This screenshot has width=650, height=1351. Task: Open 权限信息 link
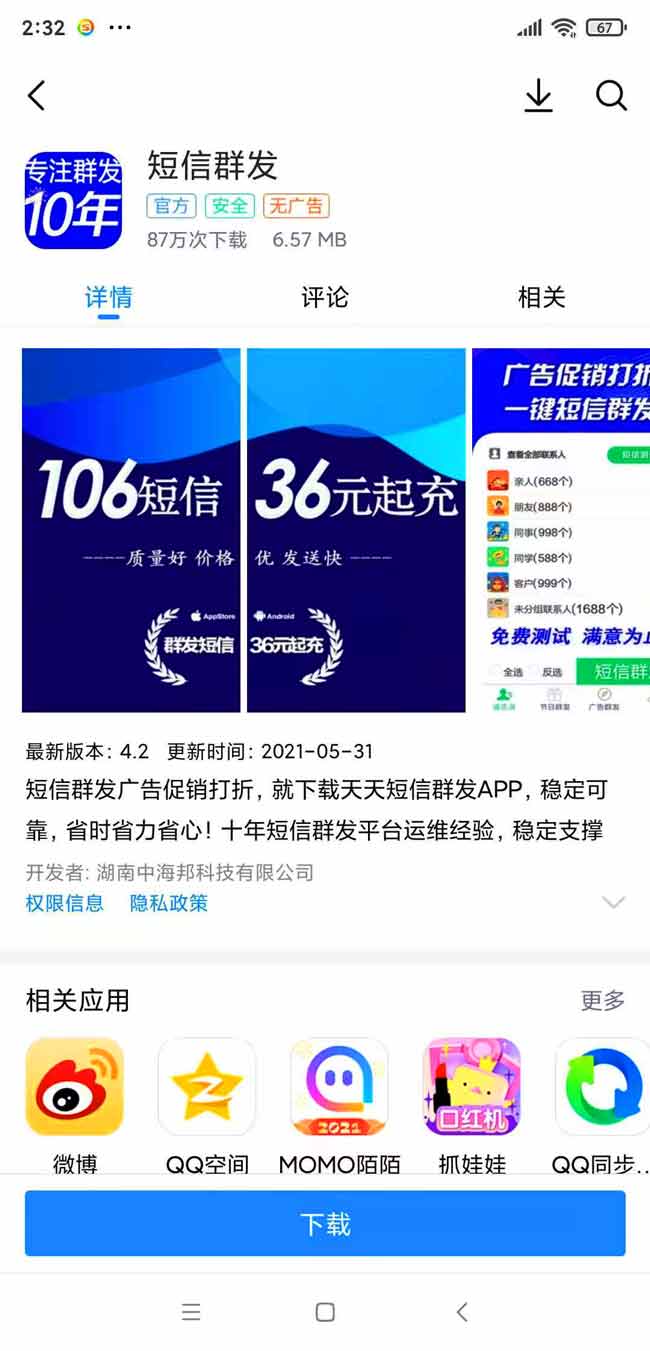(65, 903)
